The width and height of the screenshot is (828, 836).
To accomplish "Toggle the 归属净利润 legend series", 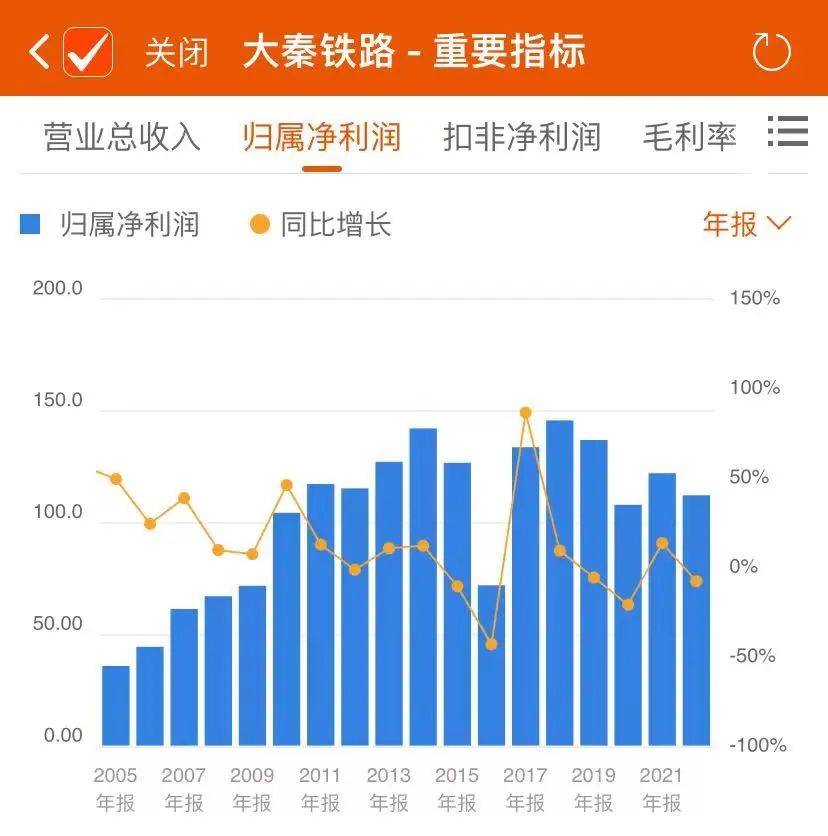I will 110,224.
